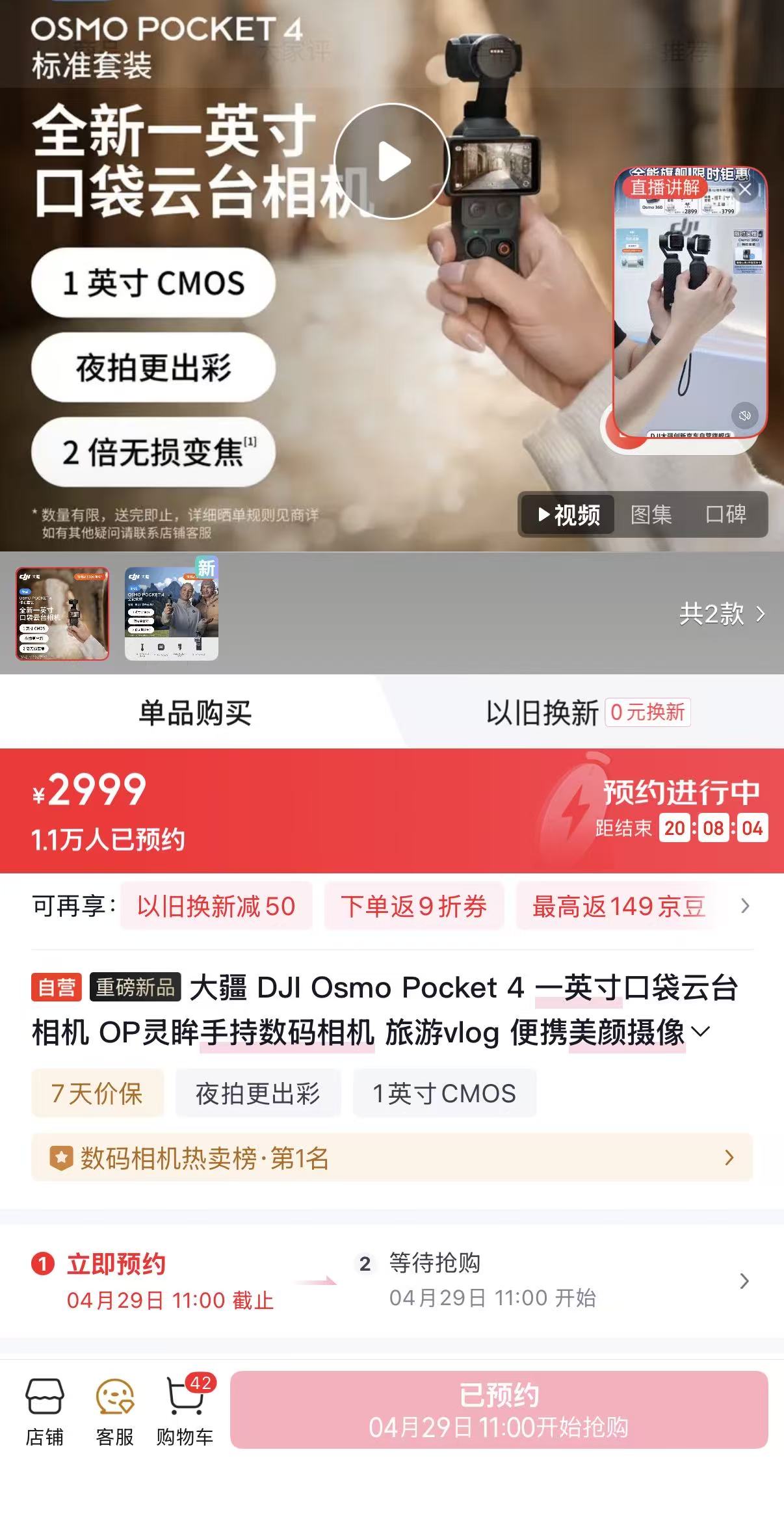The image size is (784, 1523).
Task: Select the first product variant thumbnail
Action: click(x=62, y=613)
